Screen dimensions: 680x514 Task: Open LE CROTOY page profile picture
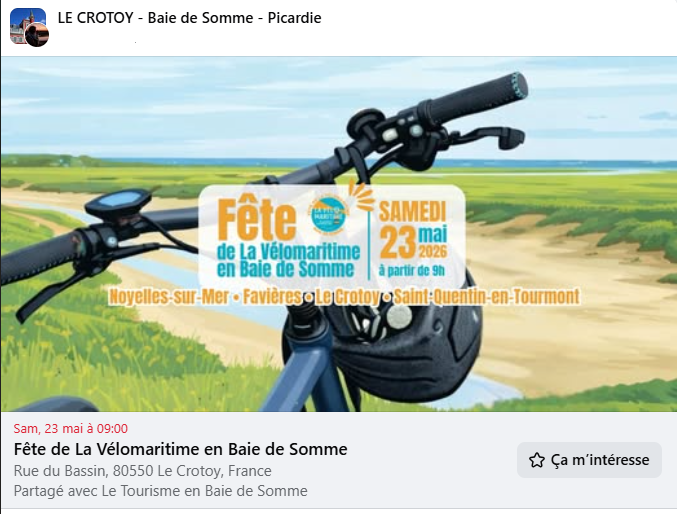[28, 27]
